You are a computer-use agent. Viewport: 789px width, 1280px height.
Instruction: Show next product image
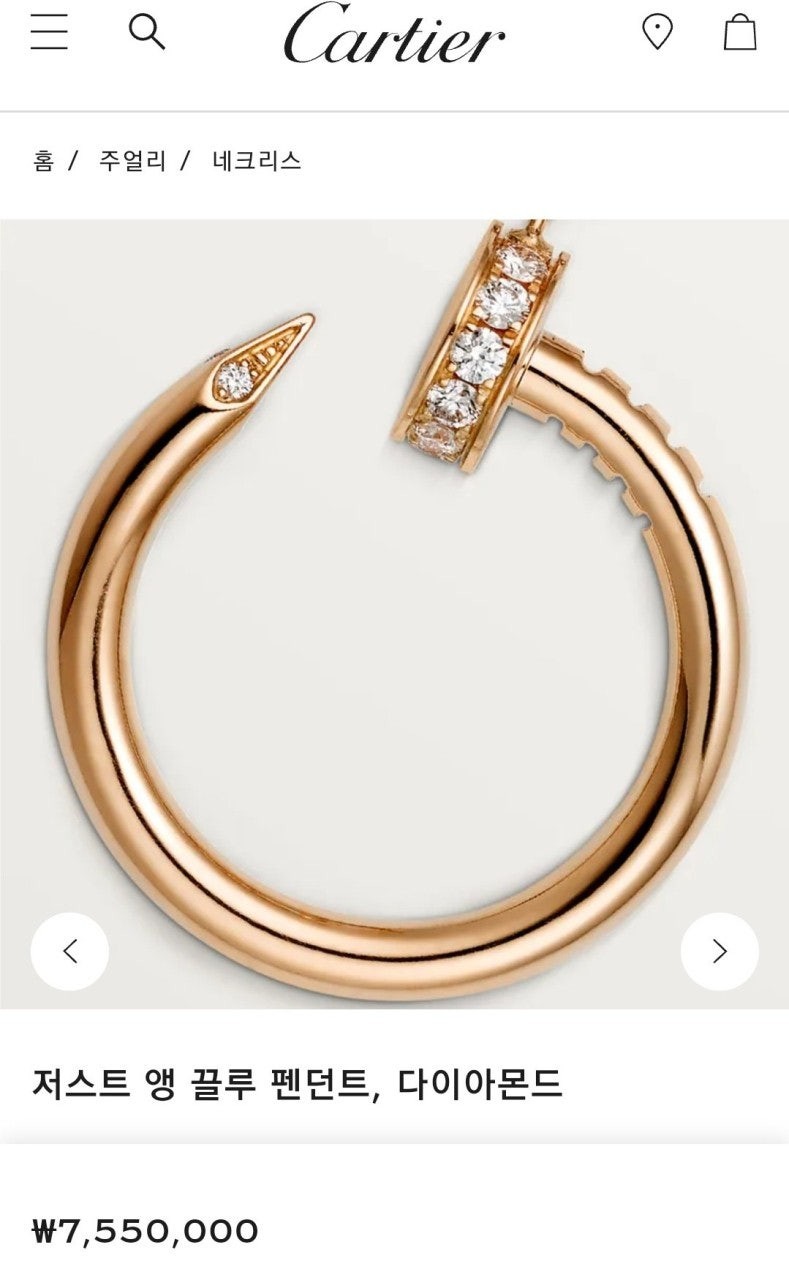(719, 951)
